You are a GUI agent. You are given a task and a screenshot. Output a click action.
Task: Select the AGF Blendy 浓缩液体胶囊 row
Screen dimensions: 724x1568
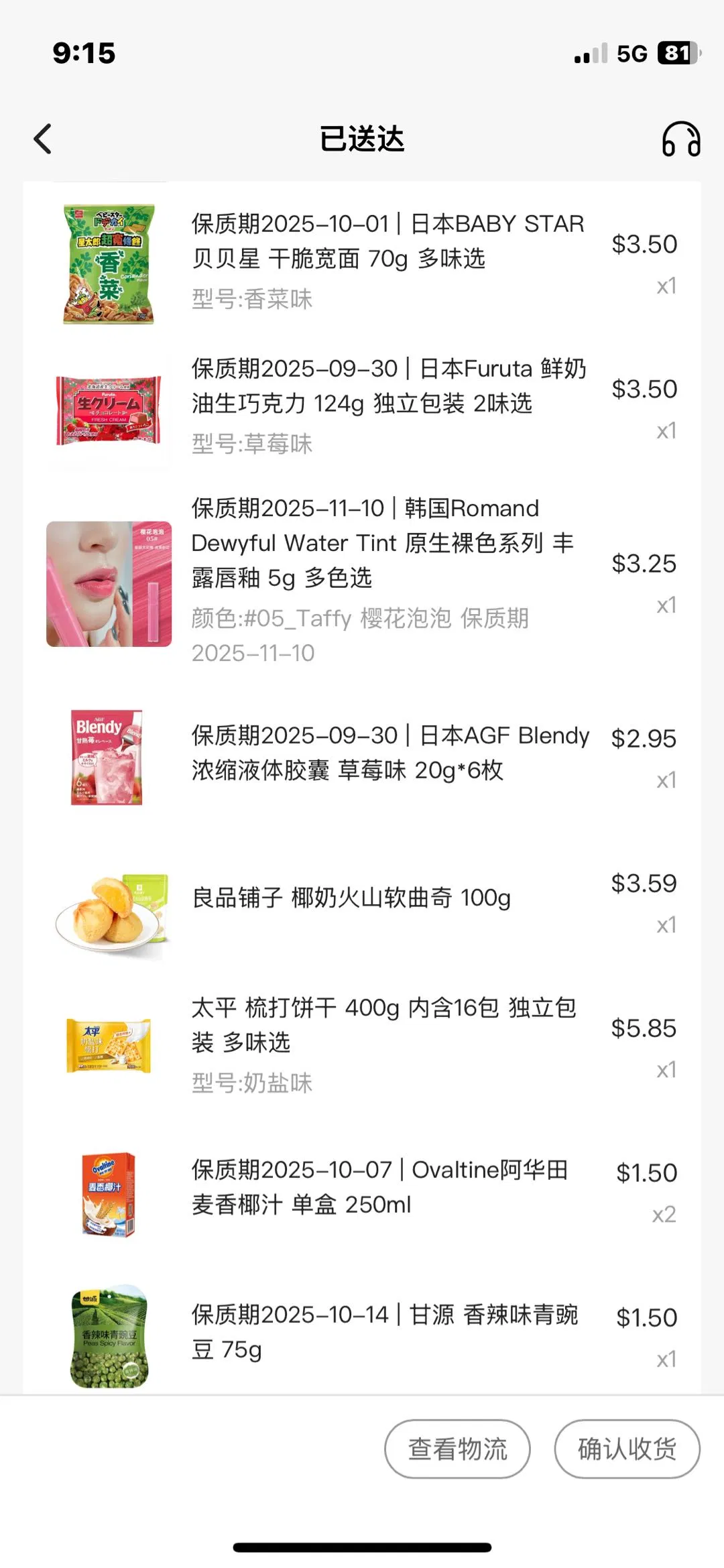[389, 753]
